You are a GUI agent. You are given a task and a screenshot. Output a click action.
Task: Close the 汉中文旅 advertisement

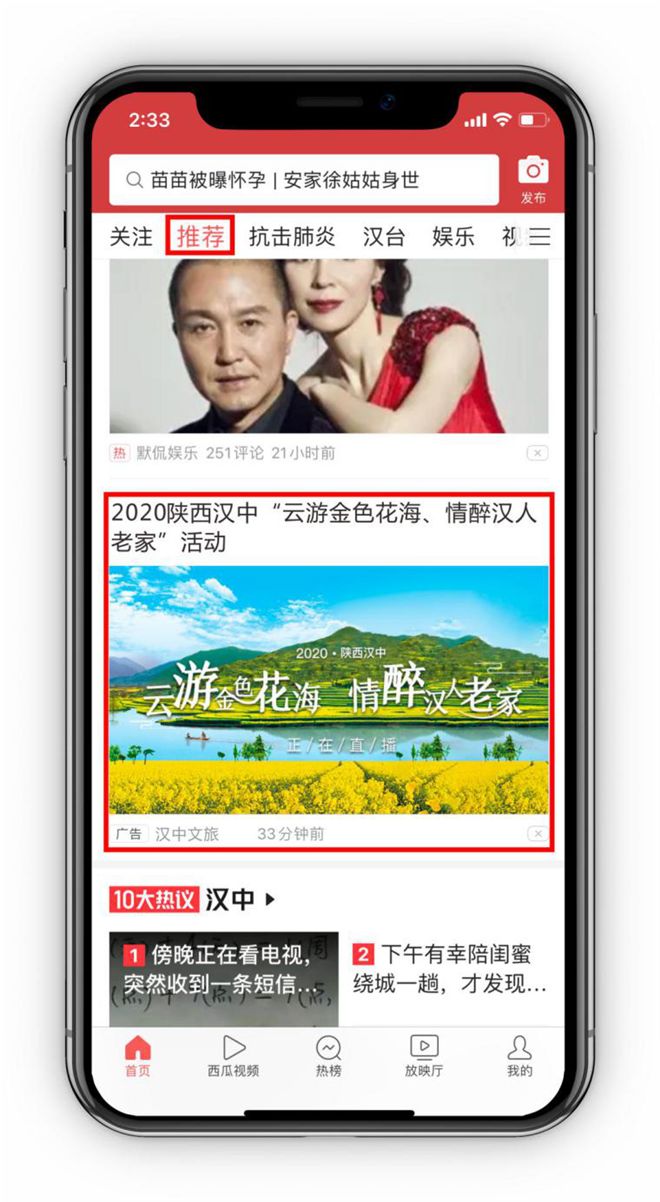pyautogui.click(x=537, y=834)
